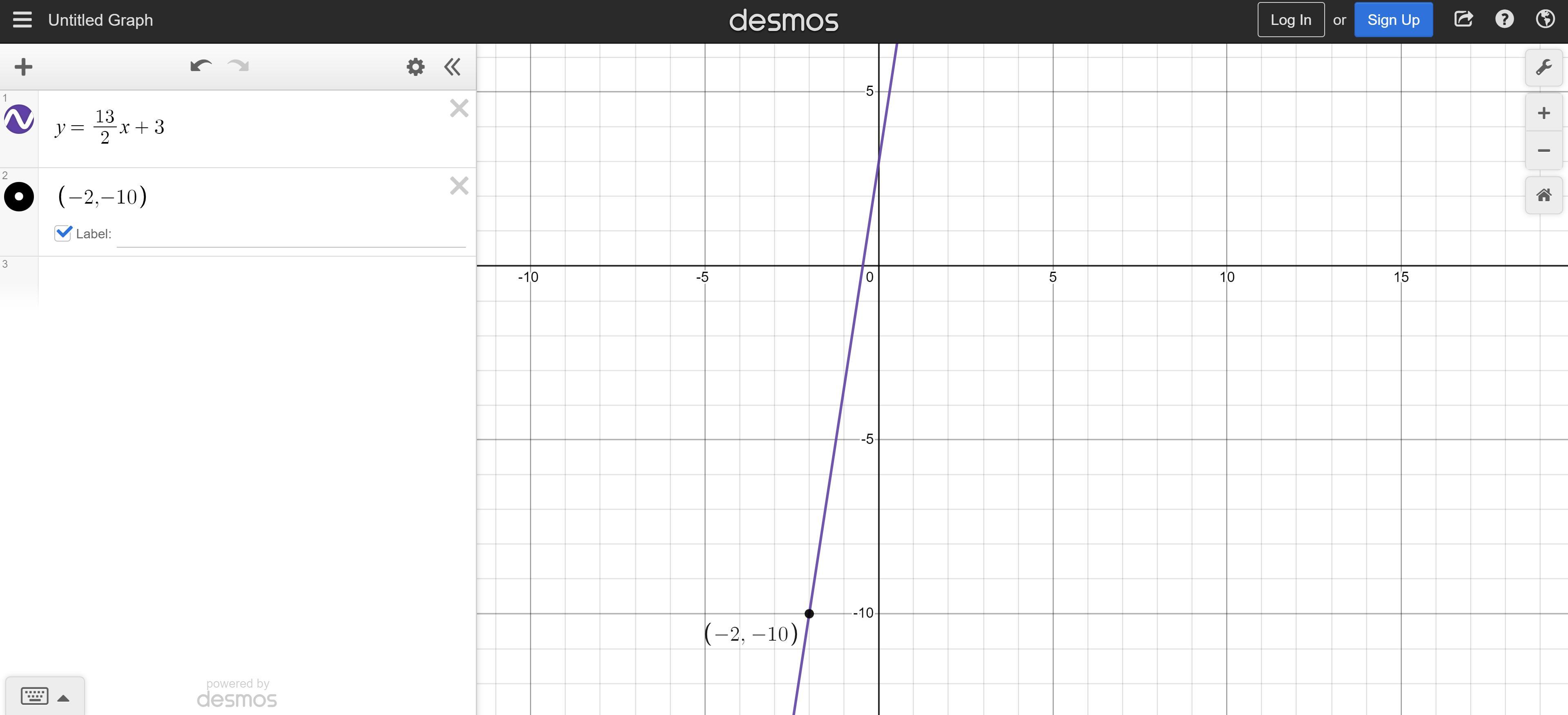Open the expression list settings gear
This screenshot has width=1568, height=715.
click(416, 67)
